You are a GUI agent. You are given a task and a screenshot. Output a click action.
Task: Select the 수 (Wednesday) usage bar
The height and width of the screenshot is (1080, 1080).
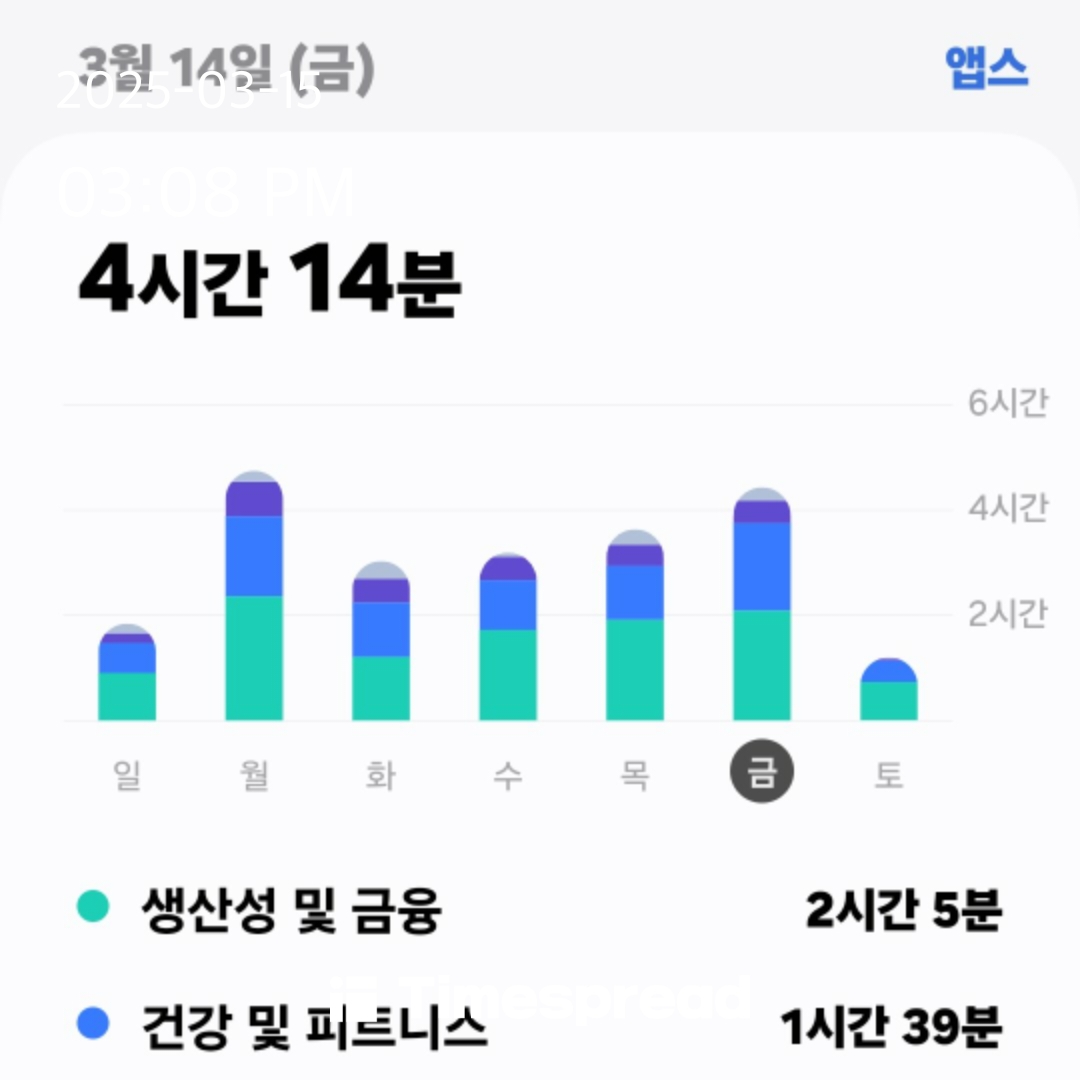(x=508, y=637)
